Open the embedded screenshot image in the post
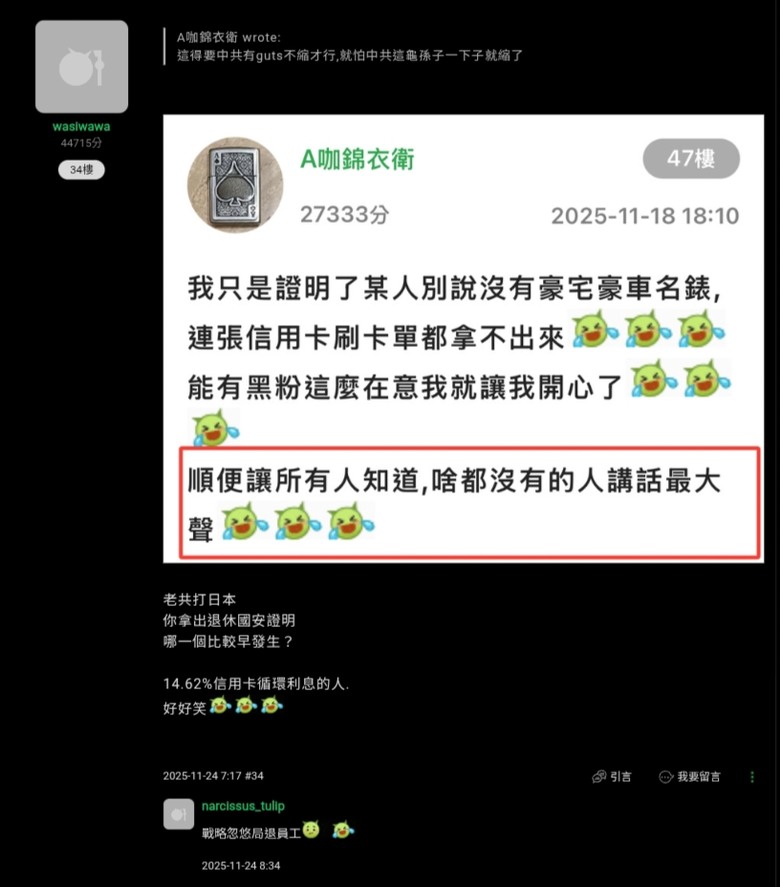 click(x=463, y=338)
